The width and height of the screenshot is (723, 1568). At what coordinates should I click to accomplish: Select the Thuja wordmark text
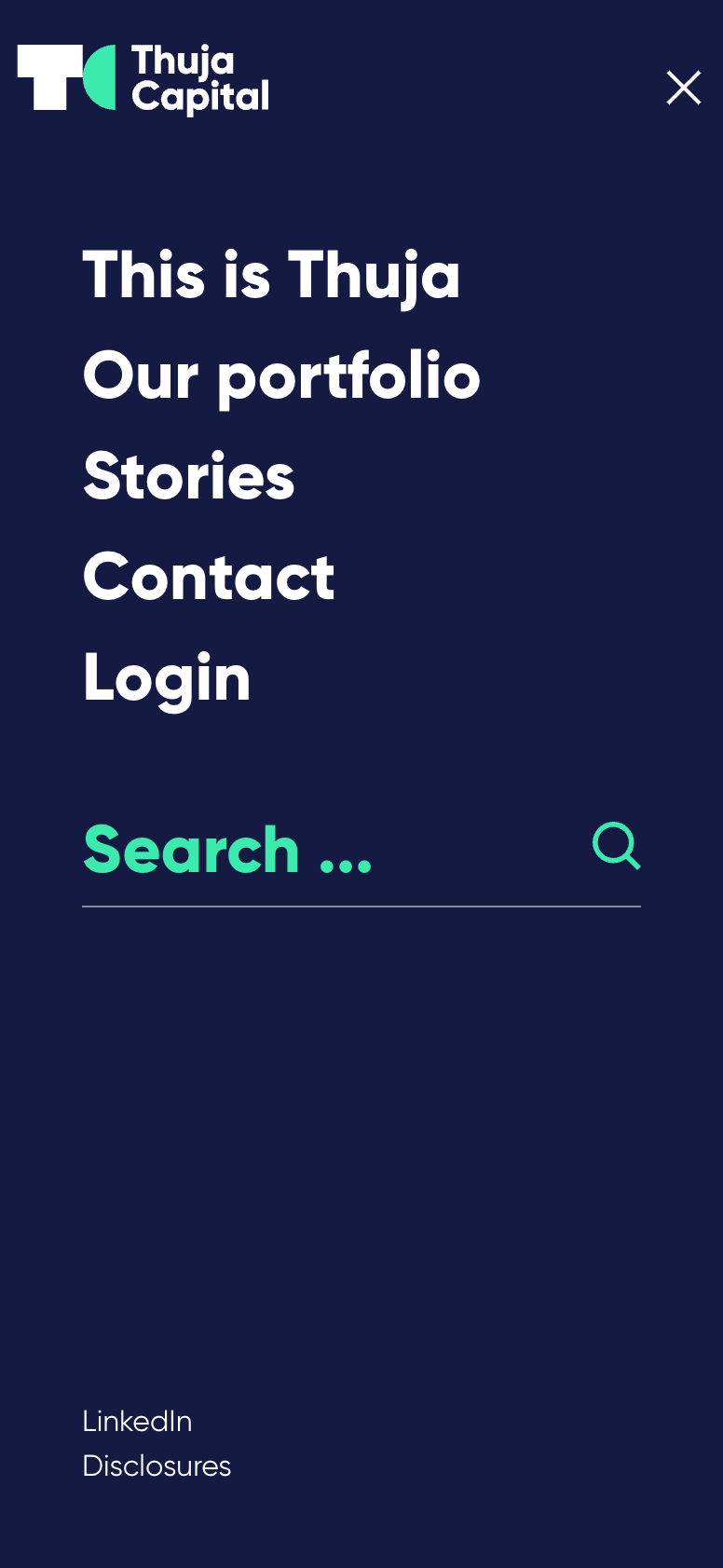click(181, 61)
